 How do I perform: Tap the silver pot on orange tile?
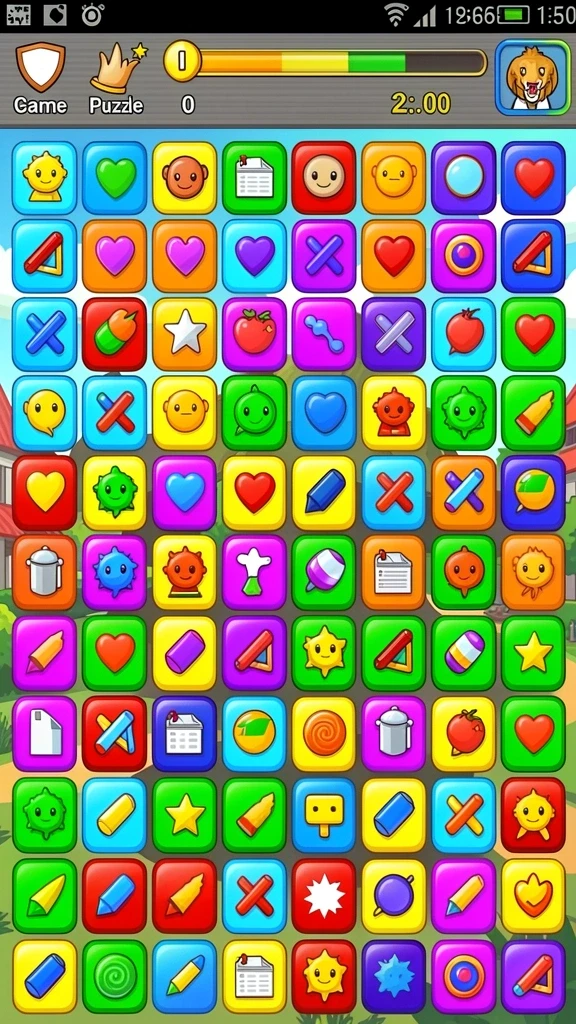(44, 572)
